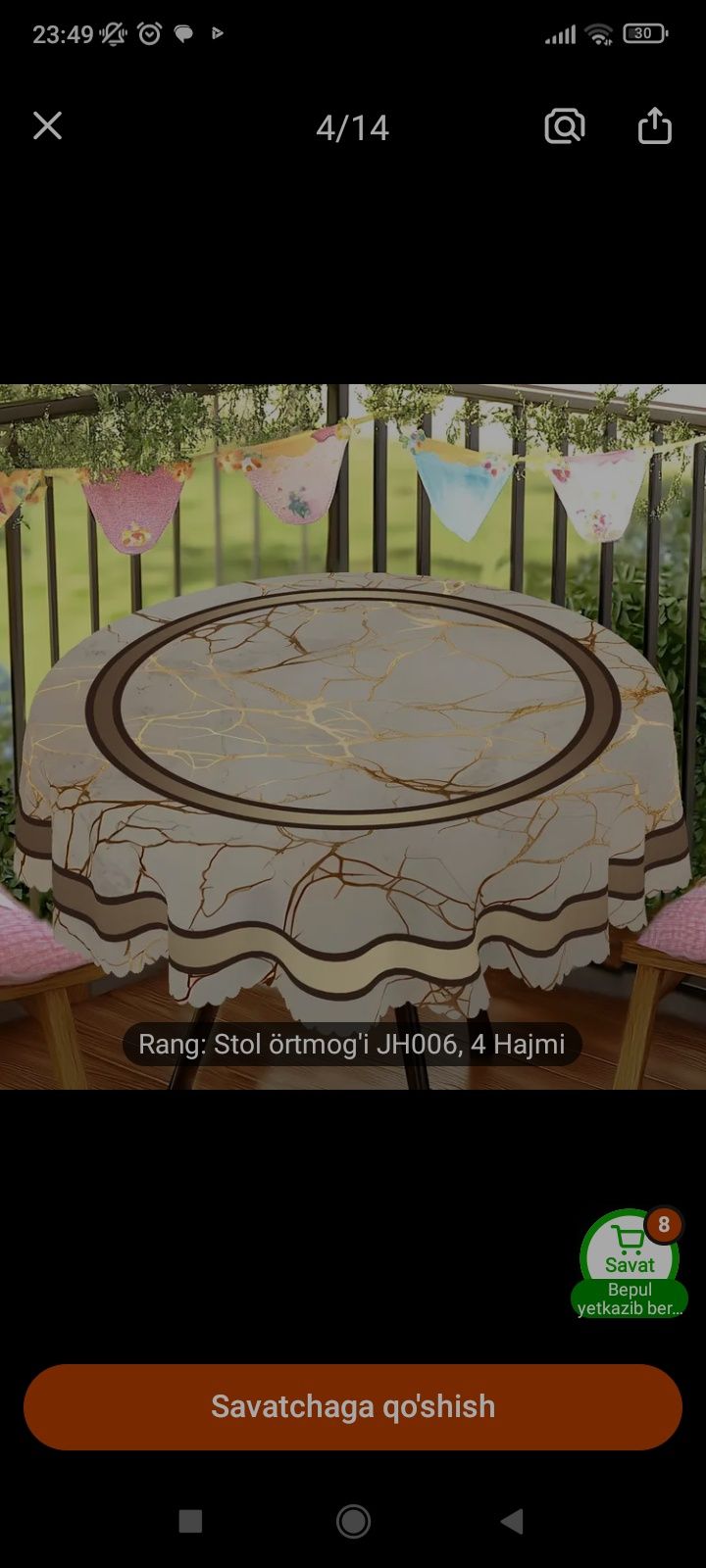Close the full-screen image viewer

(x=47, y=126)
